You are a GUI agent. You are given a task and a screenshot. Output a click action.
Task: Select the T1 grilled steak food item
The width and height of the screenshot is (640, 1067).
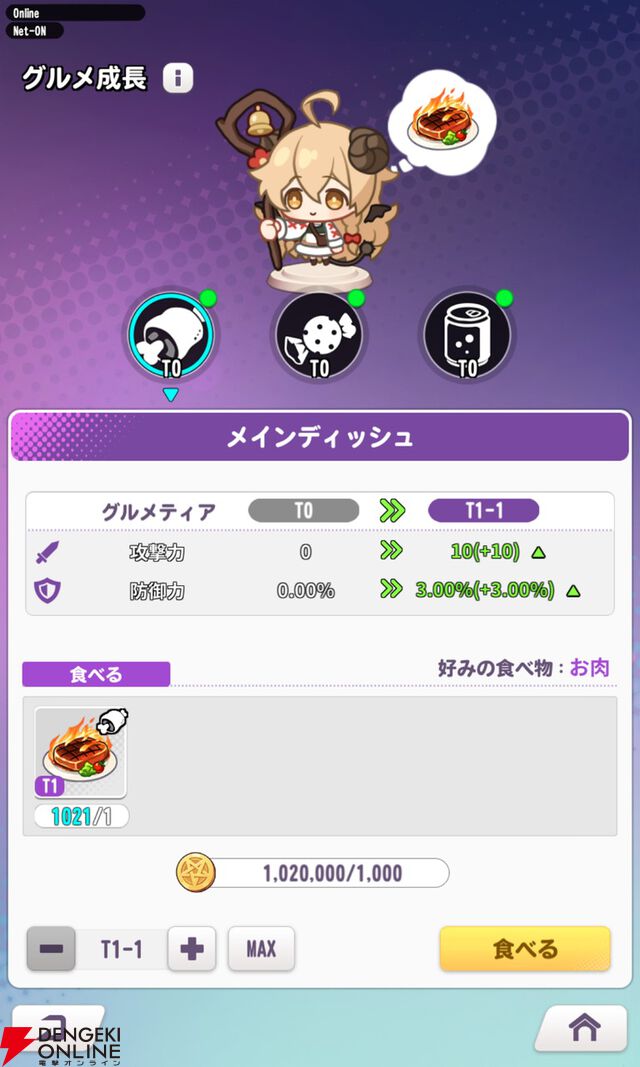(81, 754)
